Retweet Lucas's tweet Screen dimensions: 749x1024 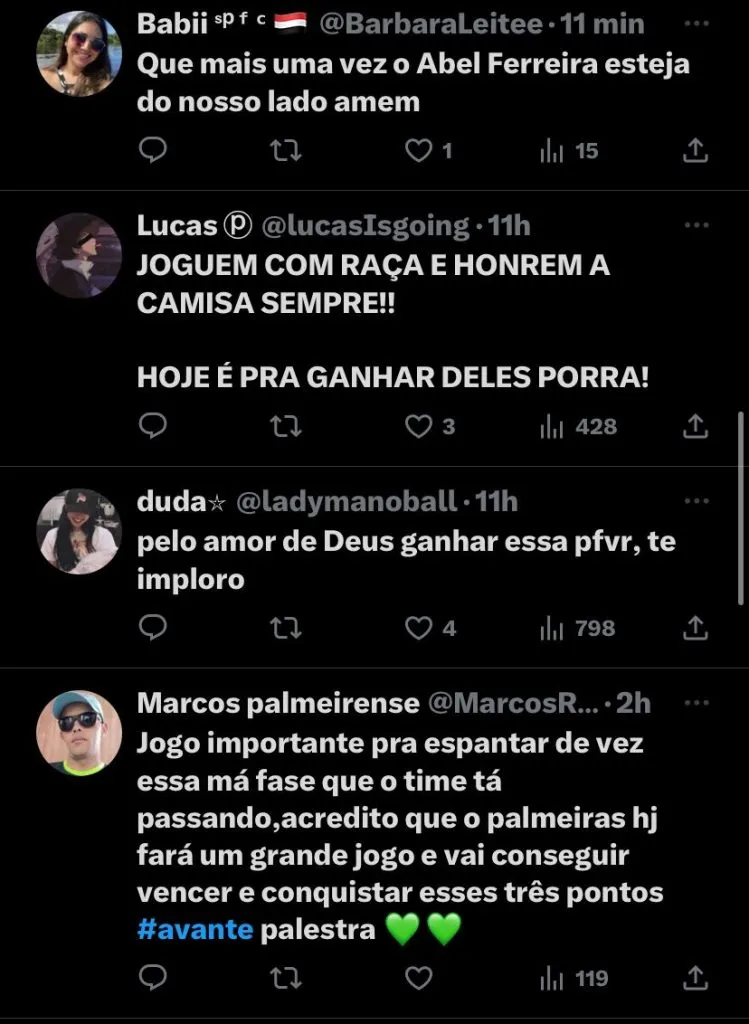coord(285,427)
